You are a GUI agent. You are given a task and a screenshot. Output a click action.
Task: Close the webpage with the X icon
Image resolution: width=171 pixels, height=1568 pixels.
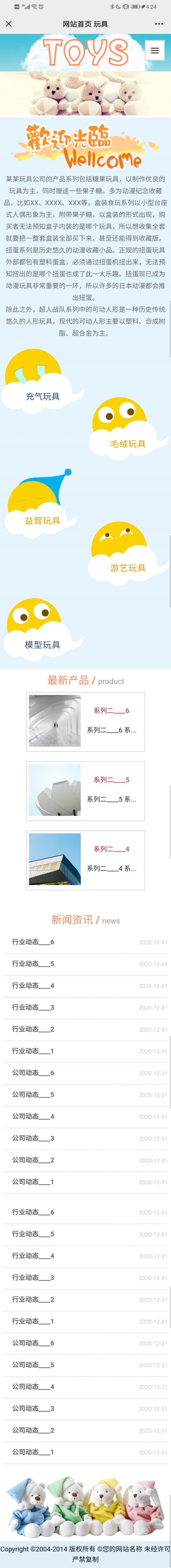pyautogui.click(x=9, y=24)
